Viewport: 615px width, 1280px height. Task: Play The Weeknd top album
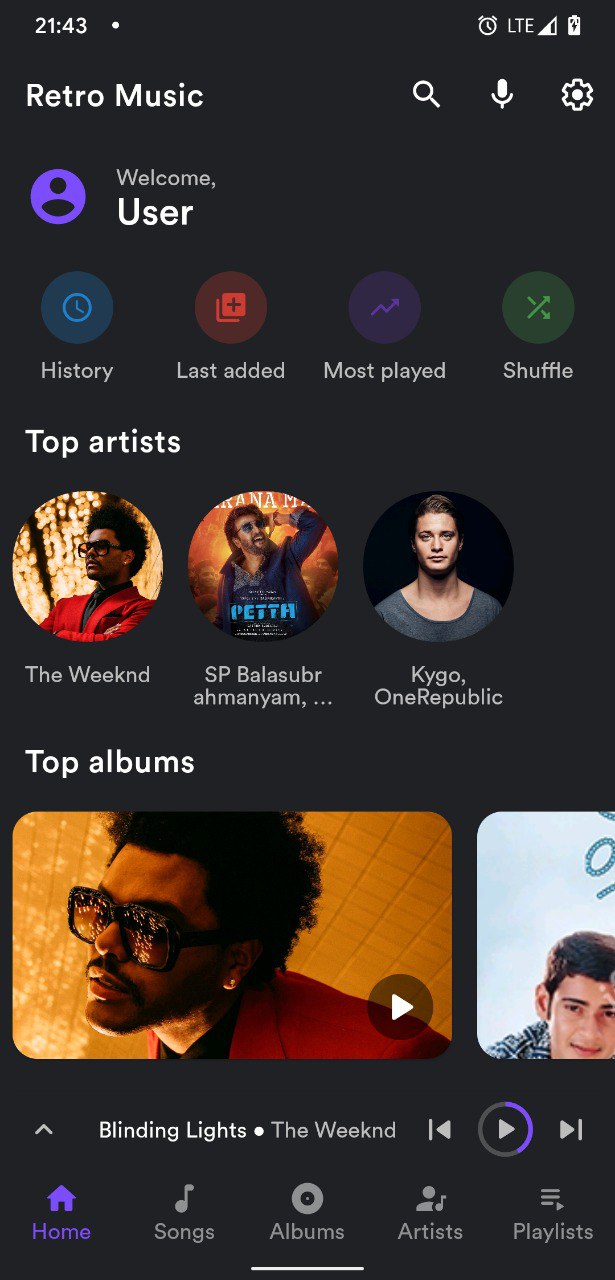tap(401, 1007)
